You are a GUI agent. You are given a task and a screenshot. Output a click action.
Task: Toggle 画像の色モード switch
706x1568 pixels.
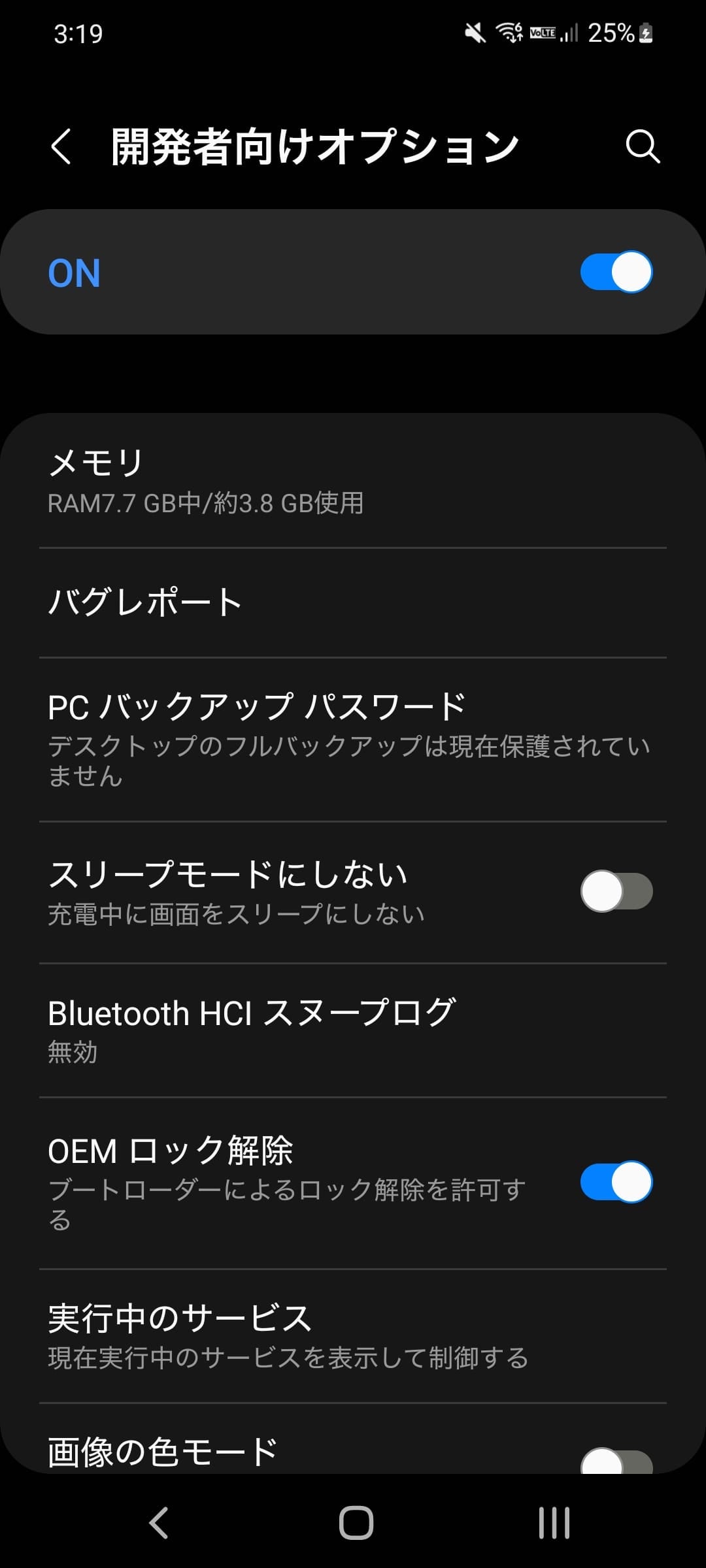[616, 1461]
